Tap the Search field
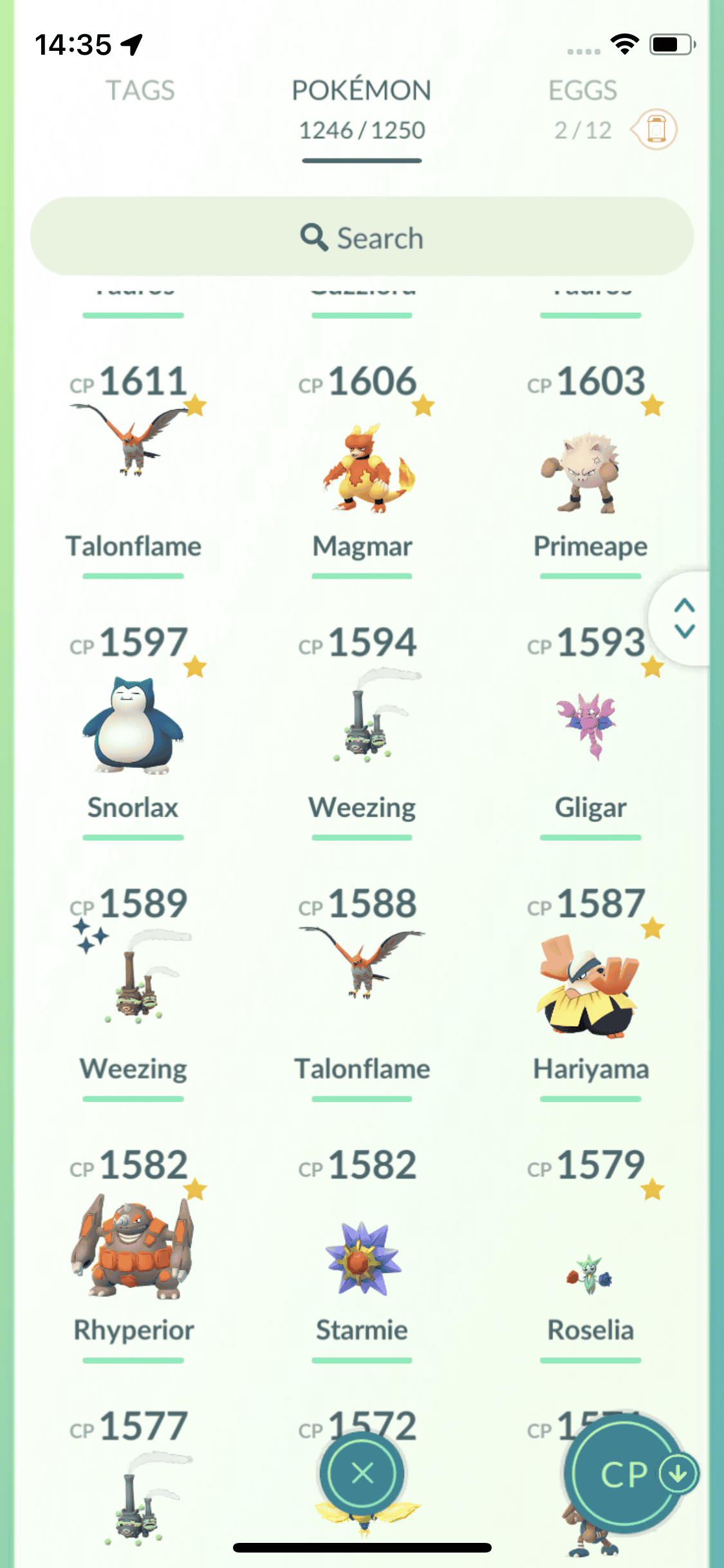 [362, 238]
